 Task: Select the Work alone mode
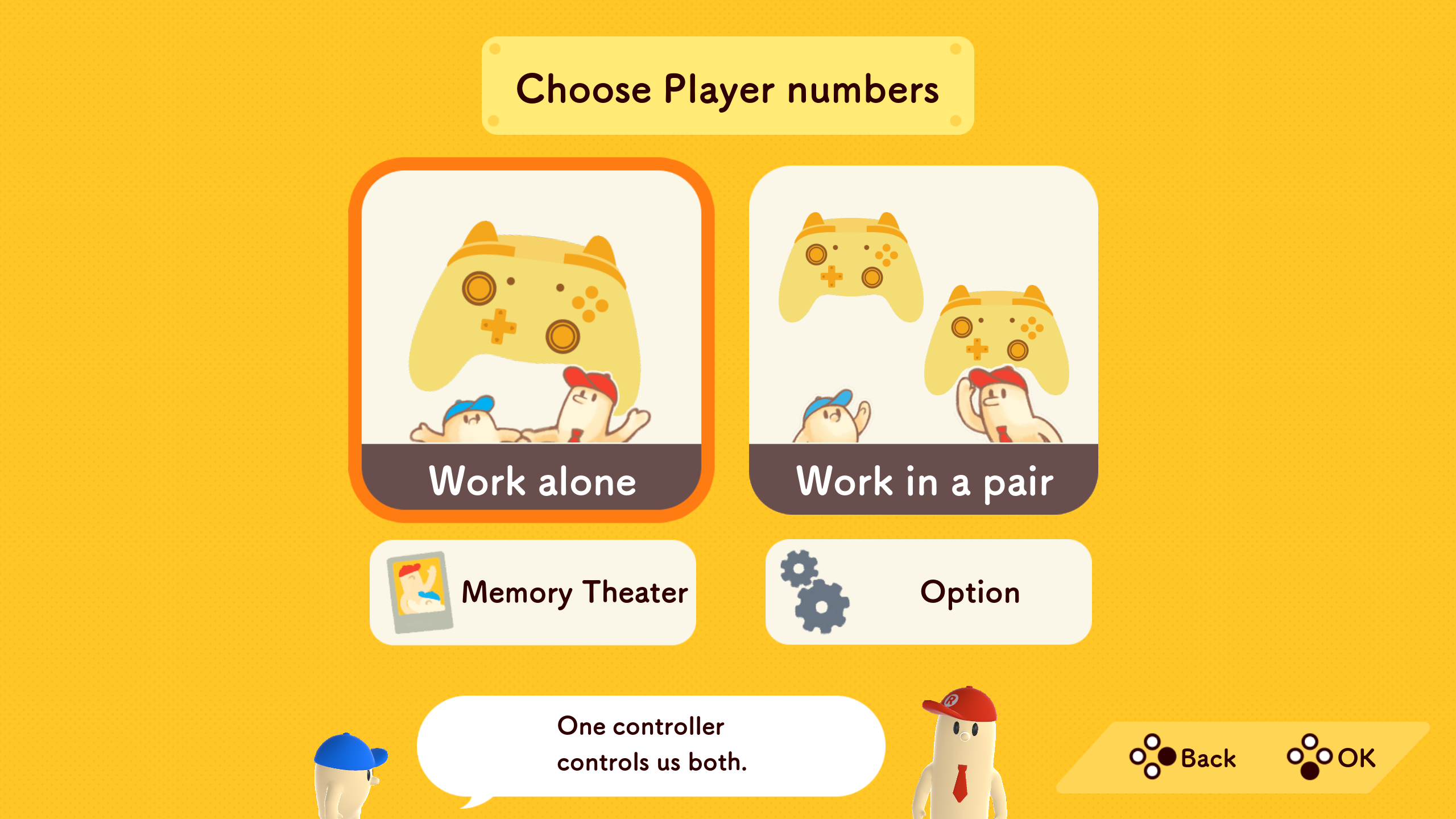tap(531, 340)
